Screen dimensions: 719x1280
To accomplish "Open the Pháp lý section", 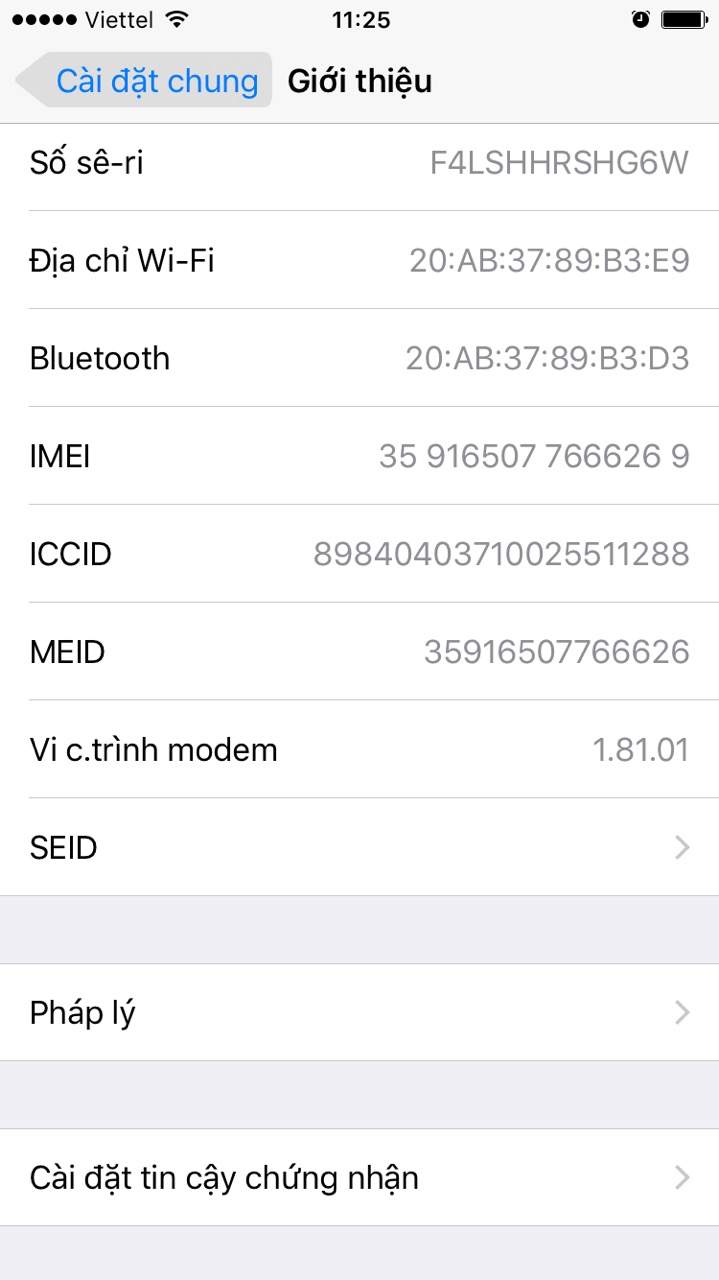I will pos(360,1012).
